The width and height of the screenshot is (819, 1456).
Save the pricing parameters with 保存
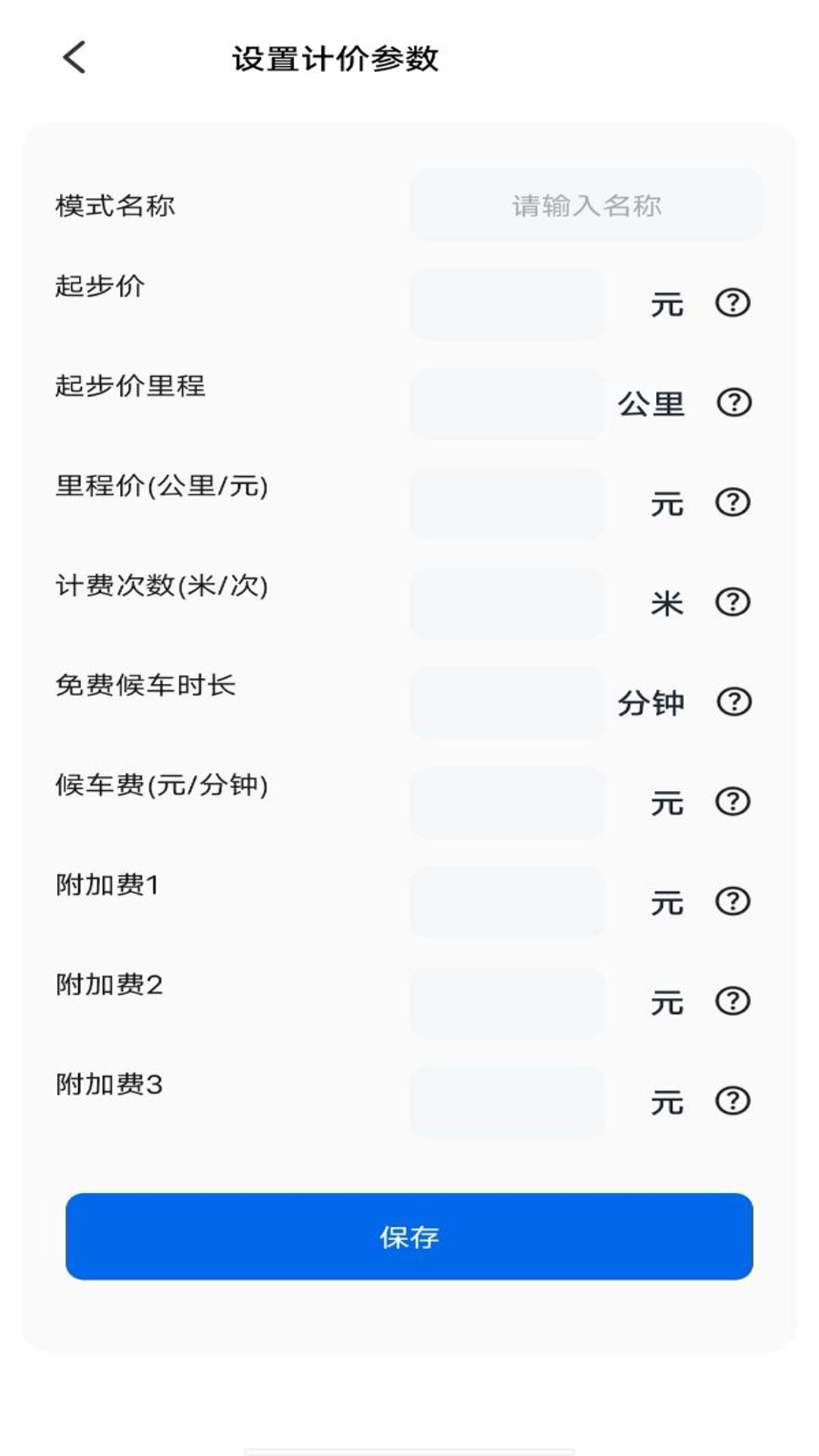[x=409, y=1237]
